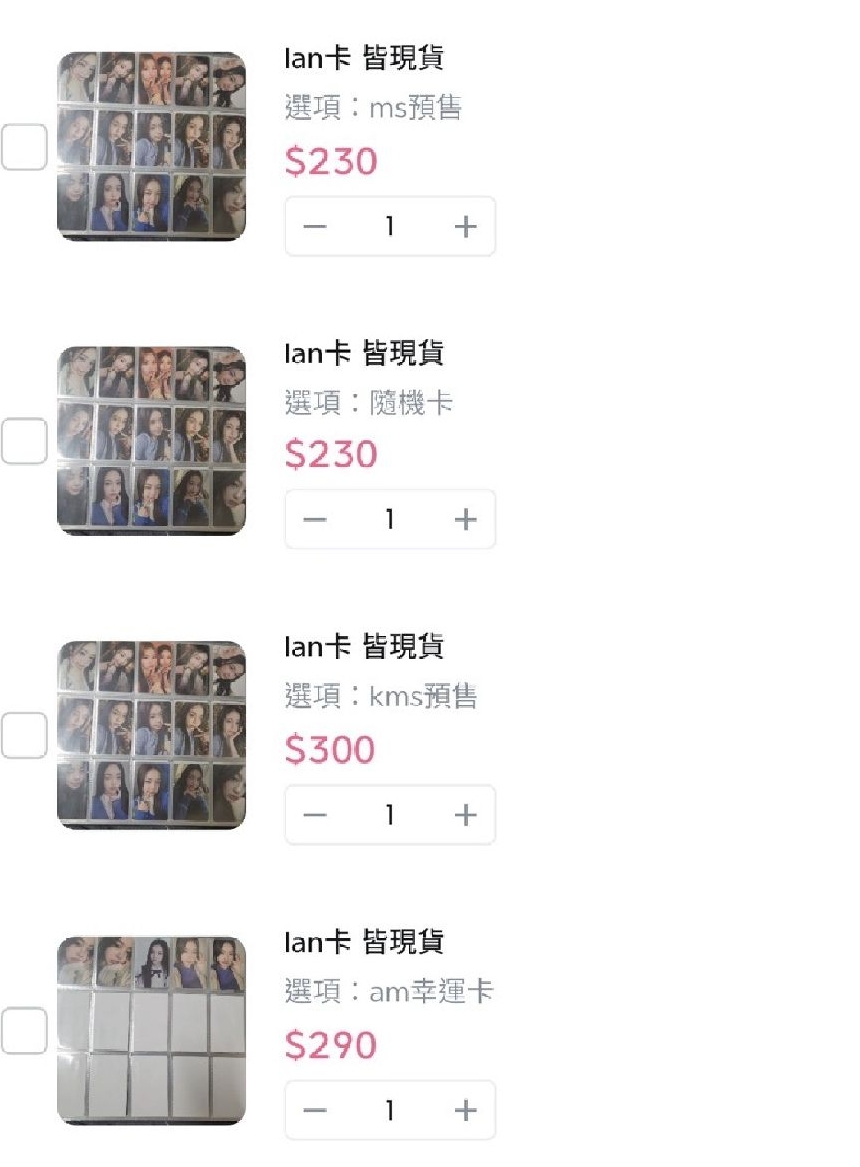Add one more 隨機卡 item

click(465, 520)
